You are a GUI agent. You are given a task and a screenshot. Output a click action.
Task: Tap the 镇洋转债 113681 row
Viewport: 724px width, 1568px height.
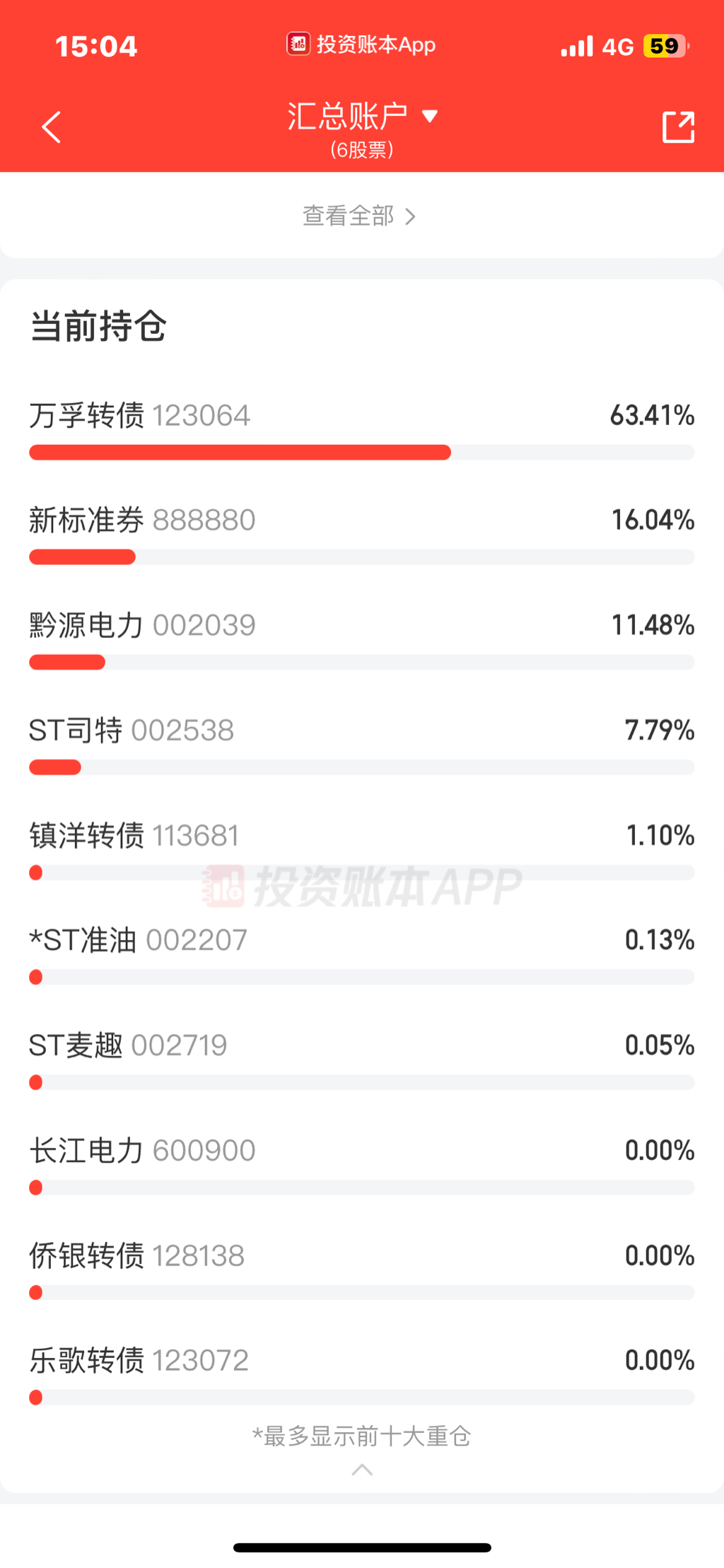[x=362, y=849]
